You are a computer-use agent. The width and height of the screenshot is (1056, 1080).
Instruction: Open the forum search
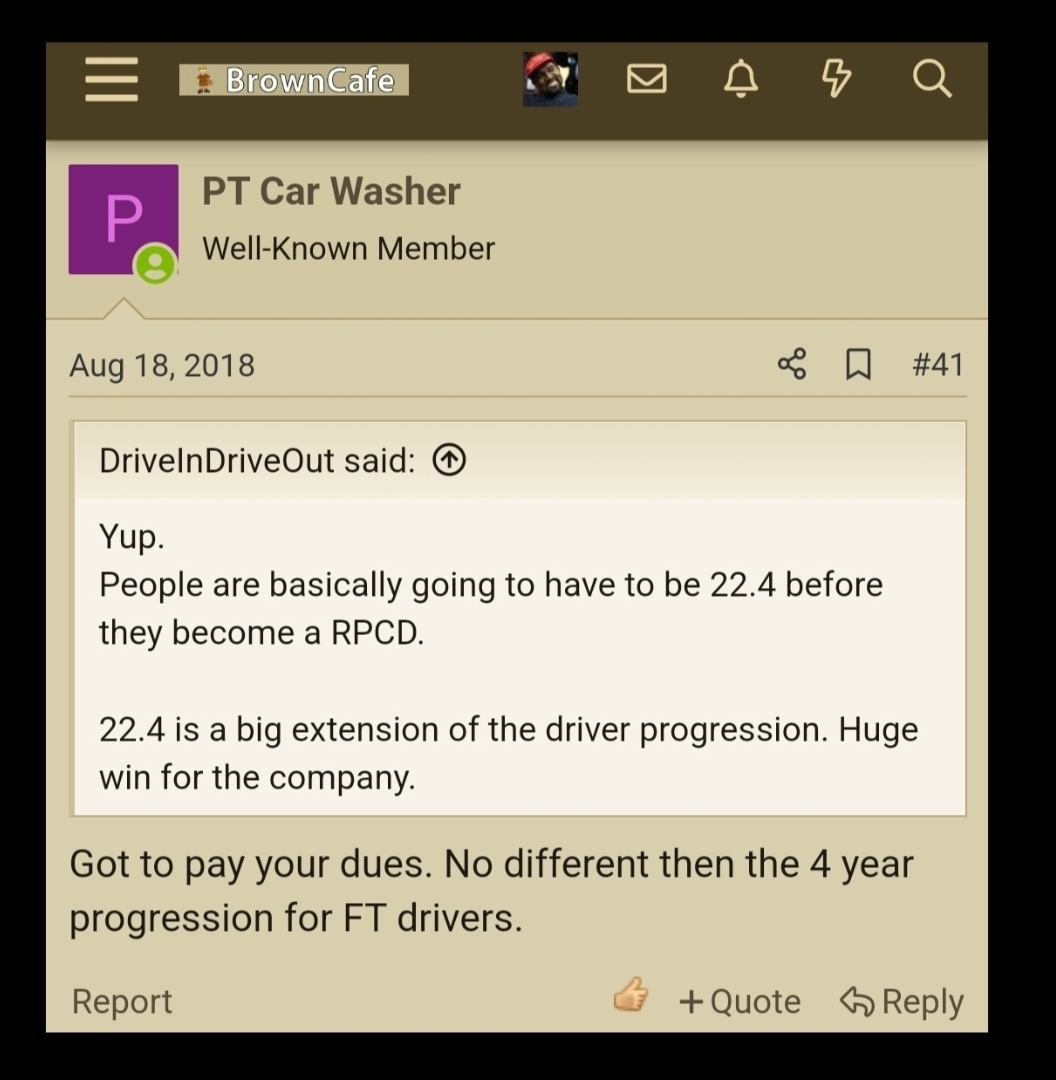(x=931, y=79)
